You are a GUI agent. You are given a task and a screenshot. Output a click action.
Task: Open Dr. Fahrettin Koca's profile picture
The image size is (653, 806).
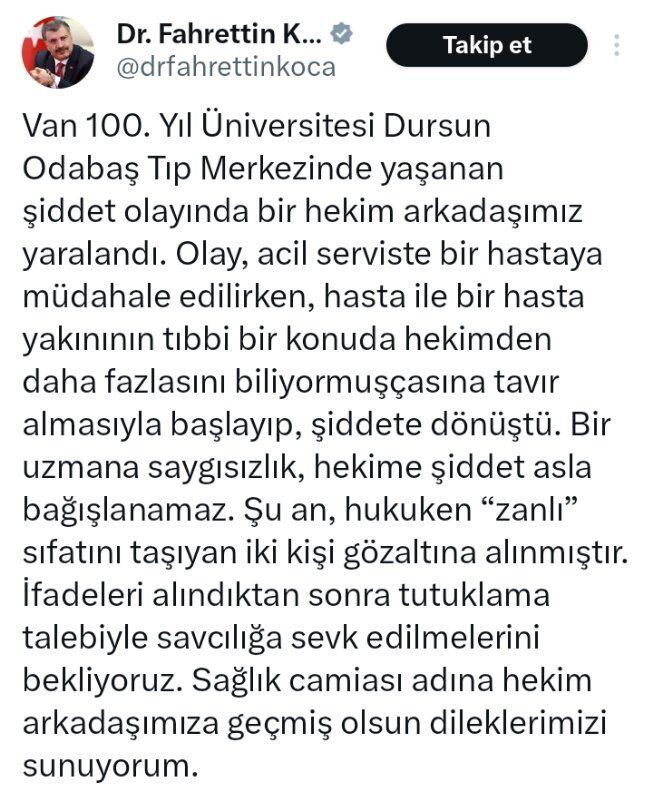pyautogui.click(x=58, y=51)
